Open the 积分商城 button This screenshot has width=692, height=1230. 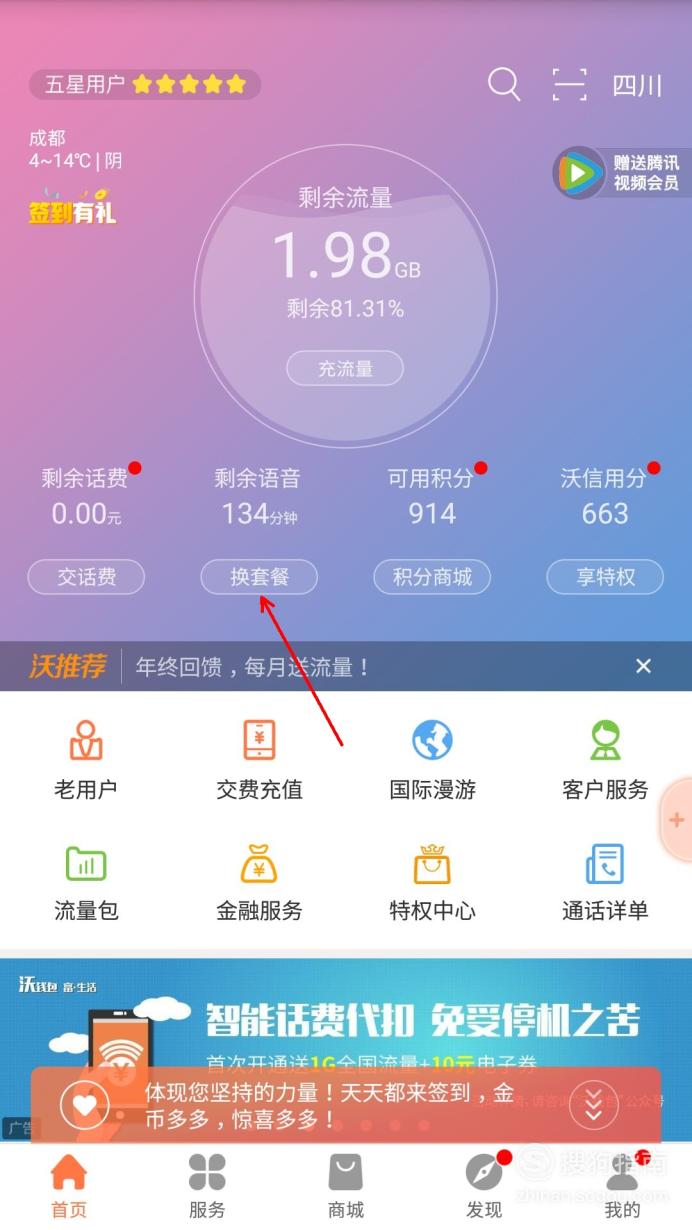[432, 577]
